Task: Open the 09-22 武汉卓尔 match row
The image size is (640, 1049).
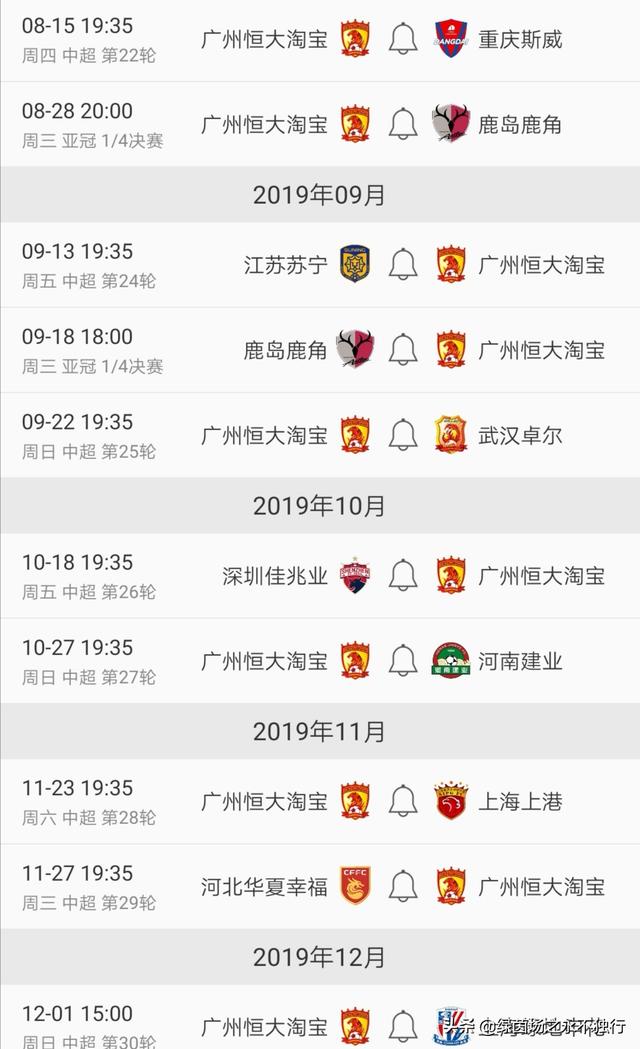Action: (320, 436)
